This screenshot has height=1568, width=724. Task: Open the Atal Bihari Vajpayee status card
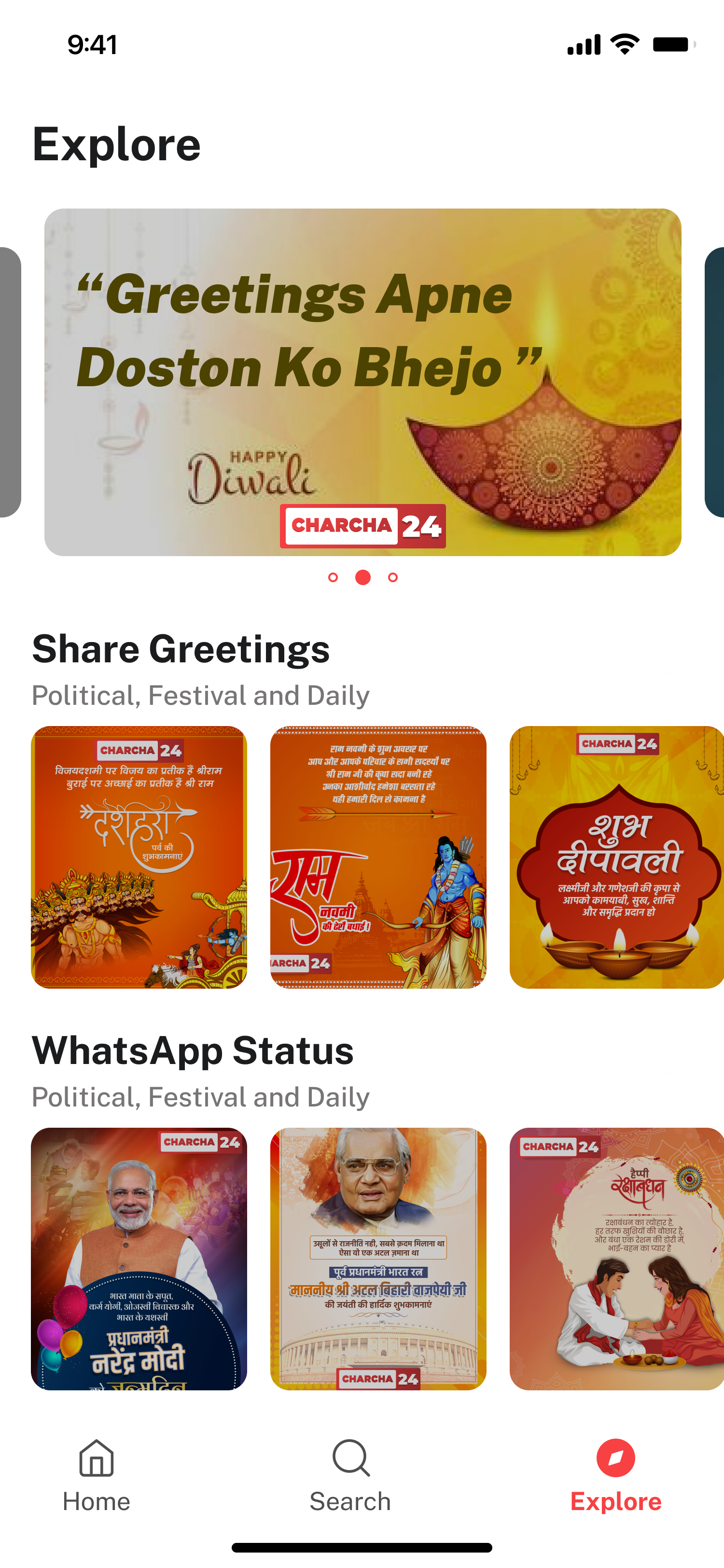point(378,1259)
